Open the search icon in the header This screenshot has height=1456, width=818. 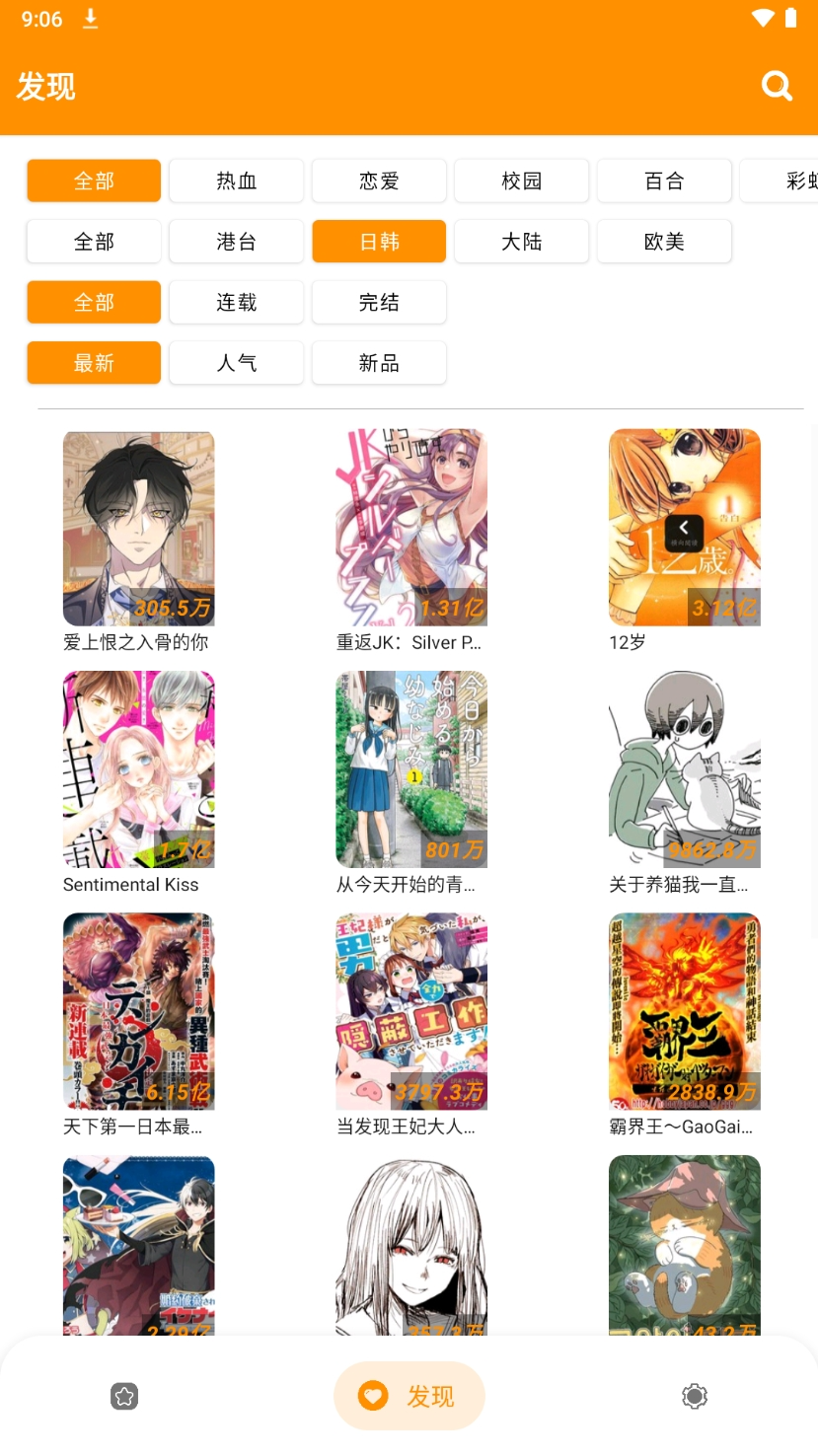(777, 86)
